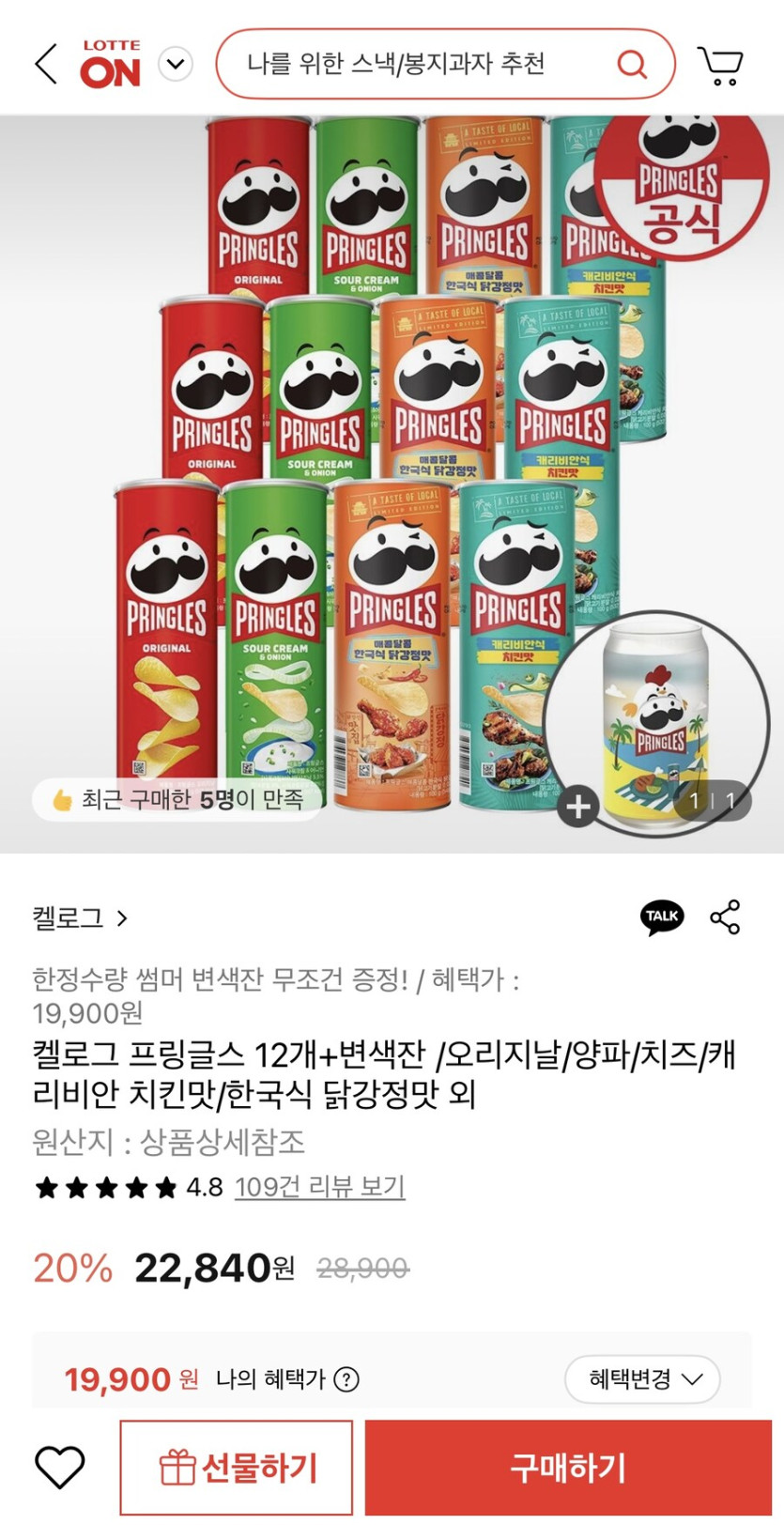Tap the search bar to enter keywords

point(394,64)
